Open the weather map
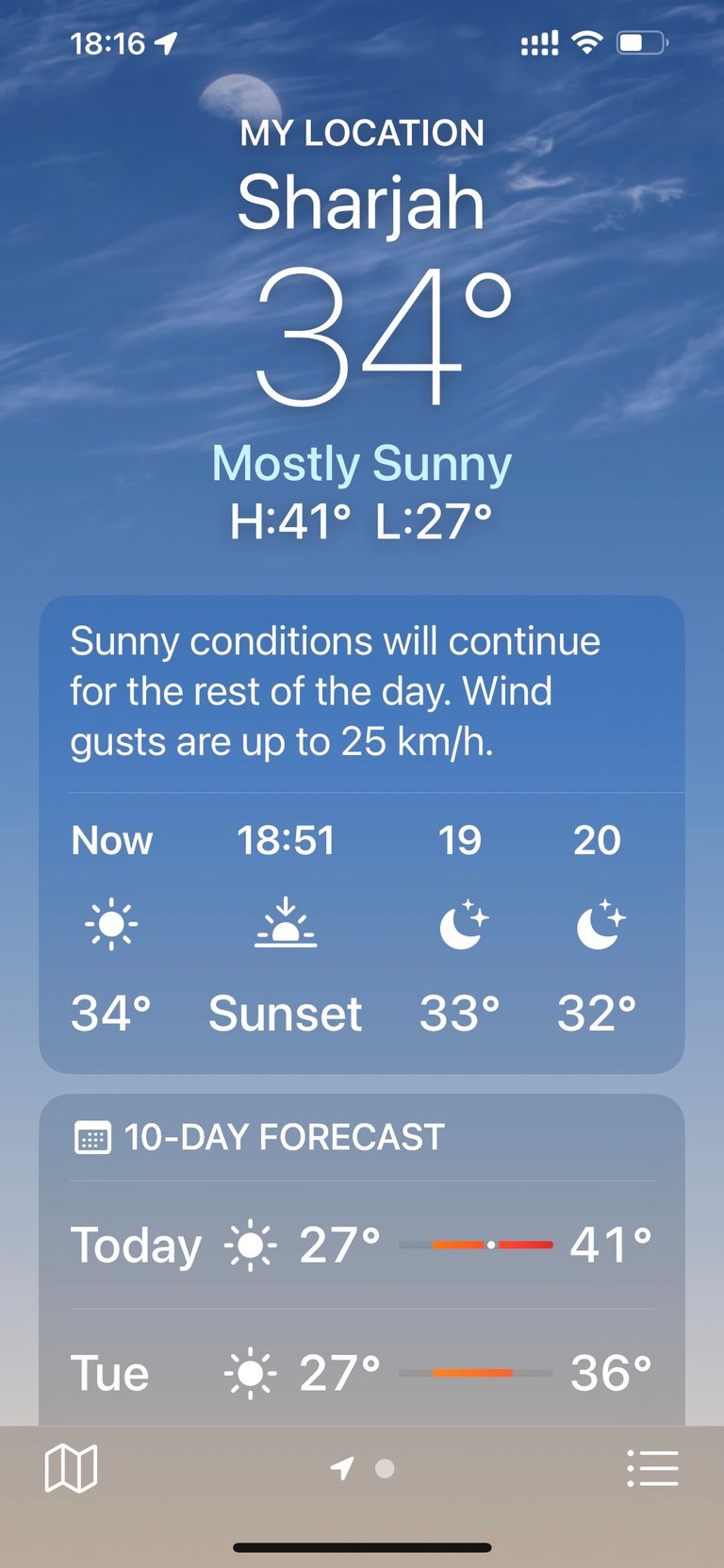 pyautogui.click(x=71, y=1468)
